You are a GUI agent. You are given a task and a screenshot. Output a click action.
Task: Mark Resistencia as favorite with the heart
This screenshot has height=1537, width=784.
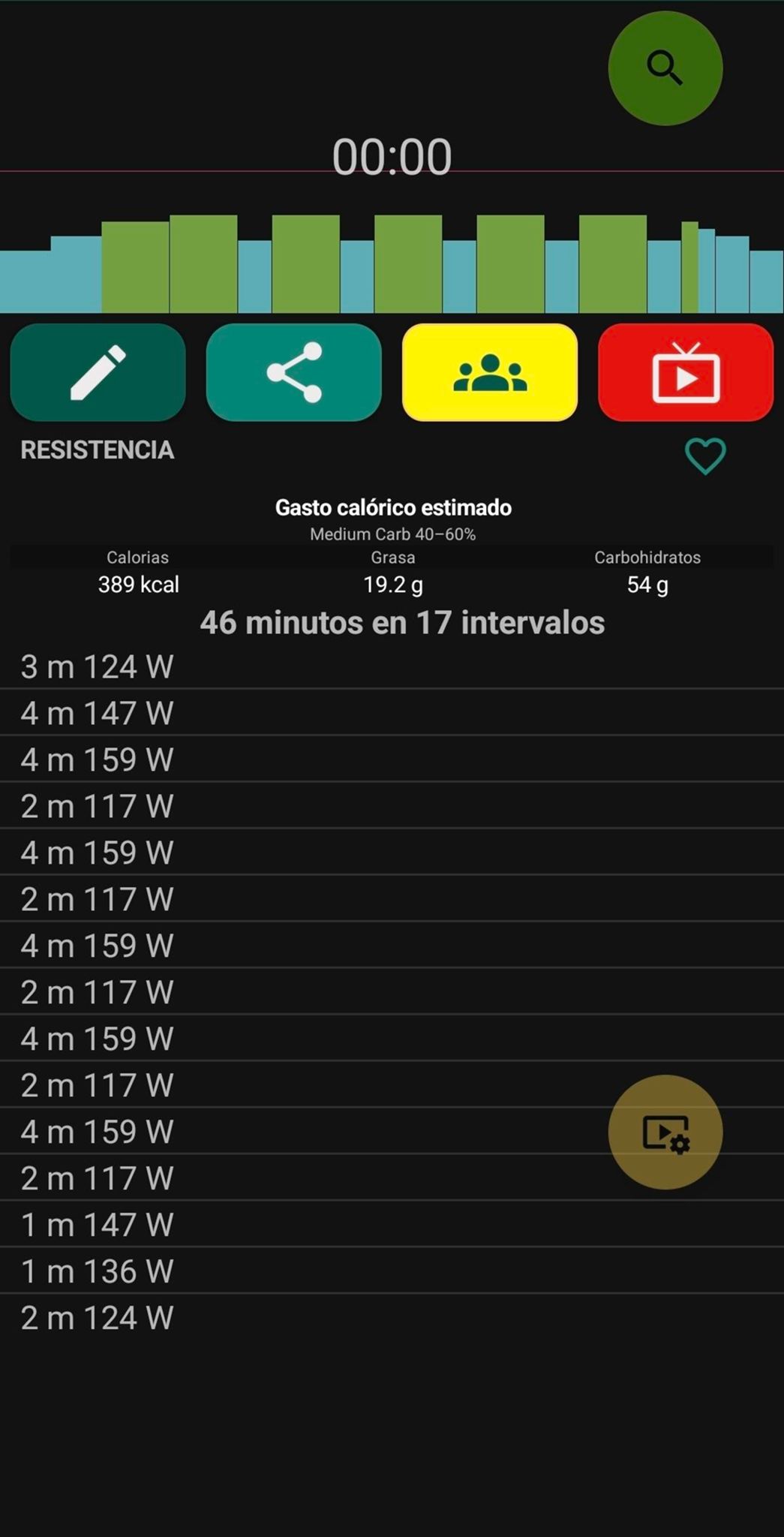705,456
